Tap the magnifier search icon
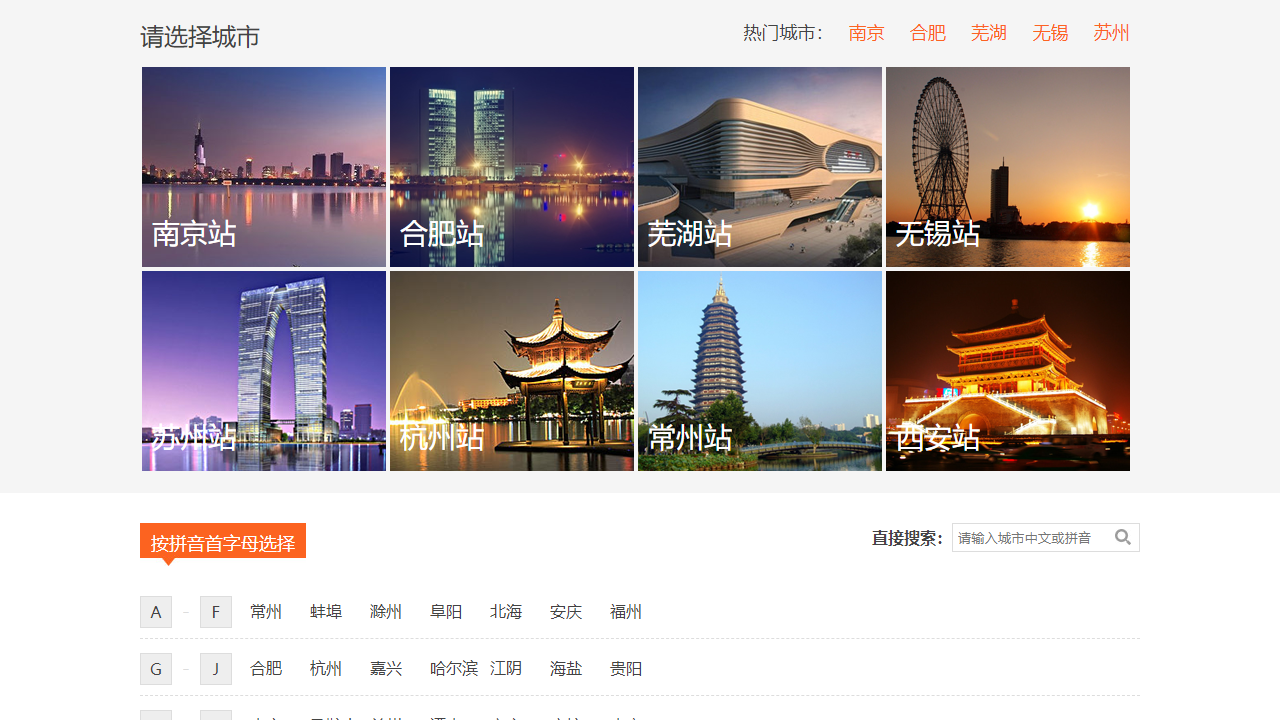Image resolution: width=1280 pixels, height=720 pixels. pos(1123,538)
